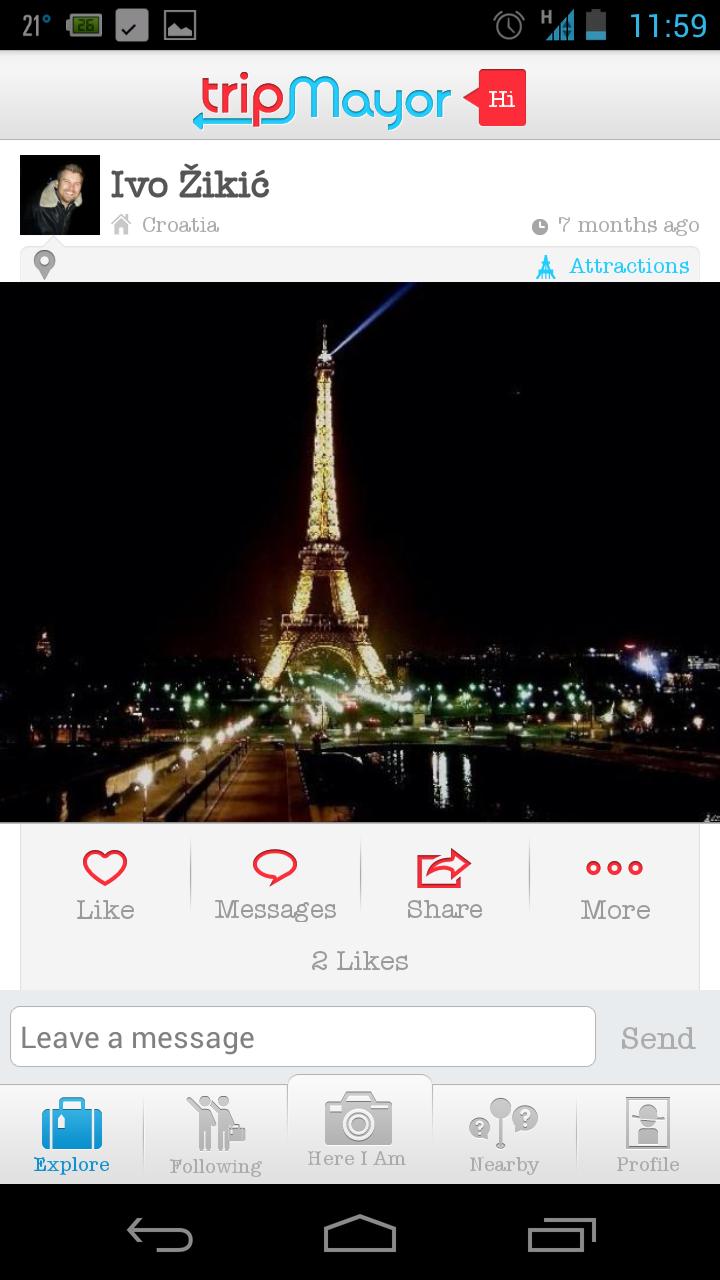
Task: Switch to the Explore tab
Action: pyautogui.click(x=72, y=1136)
